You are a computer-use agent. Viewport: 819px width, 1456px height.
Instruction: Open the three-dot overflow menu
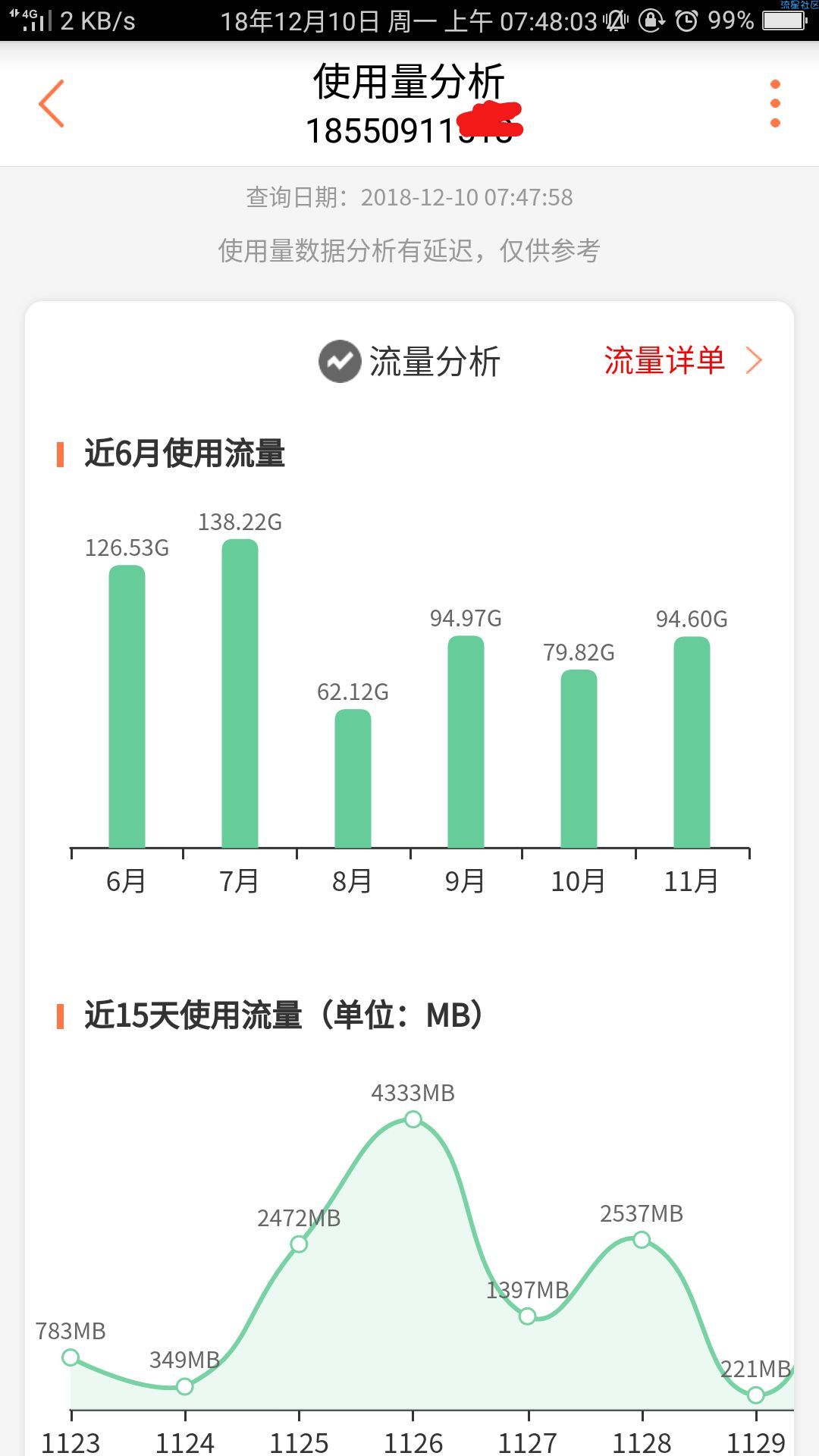click(x=775, y=103)
